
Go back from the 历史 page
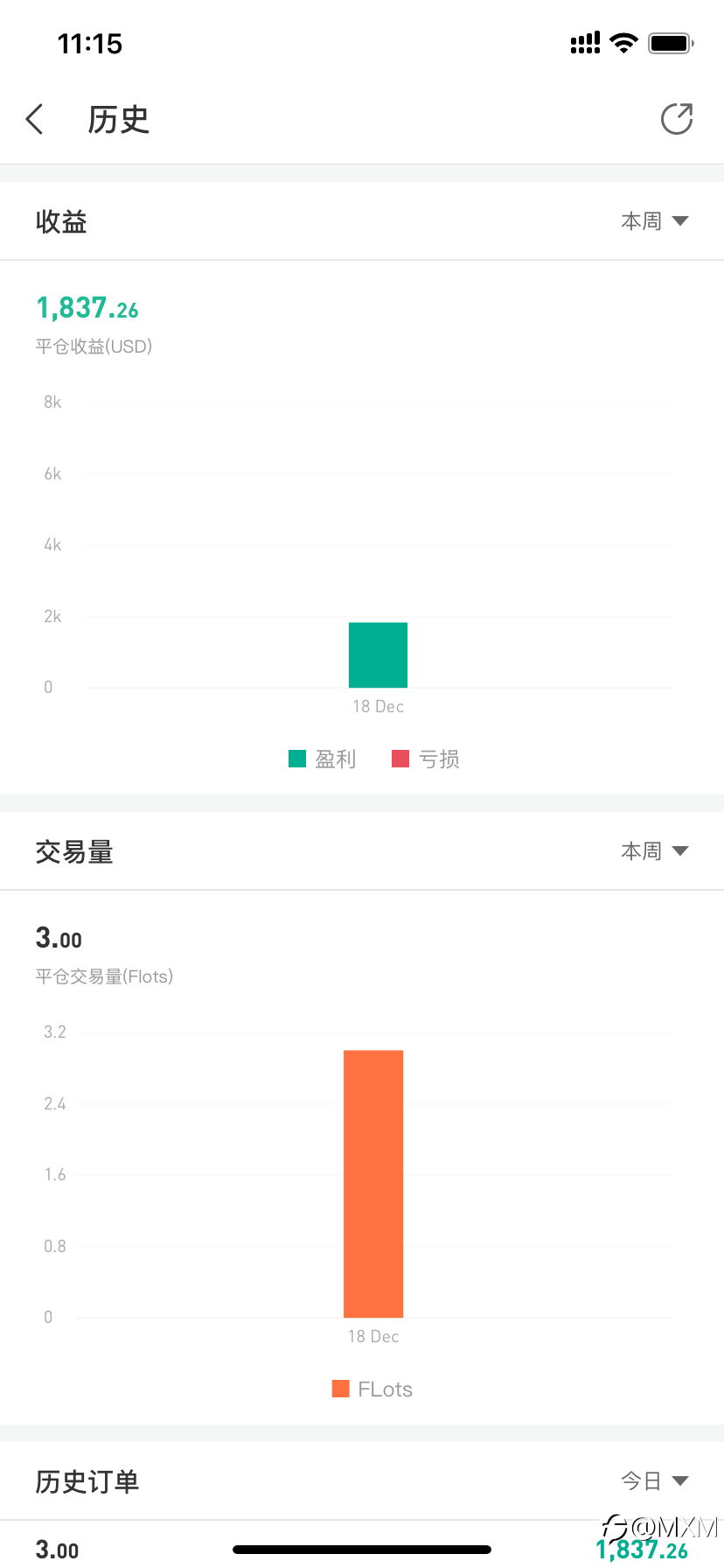(x=35, y=119)
